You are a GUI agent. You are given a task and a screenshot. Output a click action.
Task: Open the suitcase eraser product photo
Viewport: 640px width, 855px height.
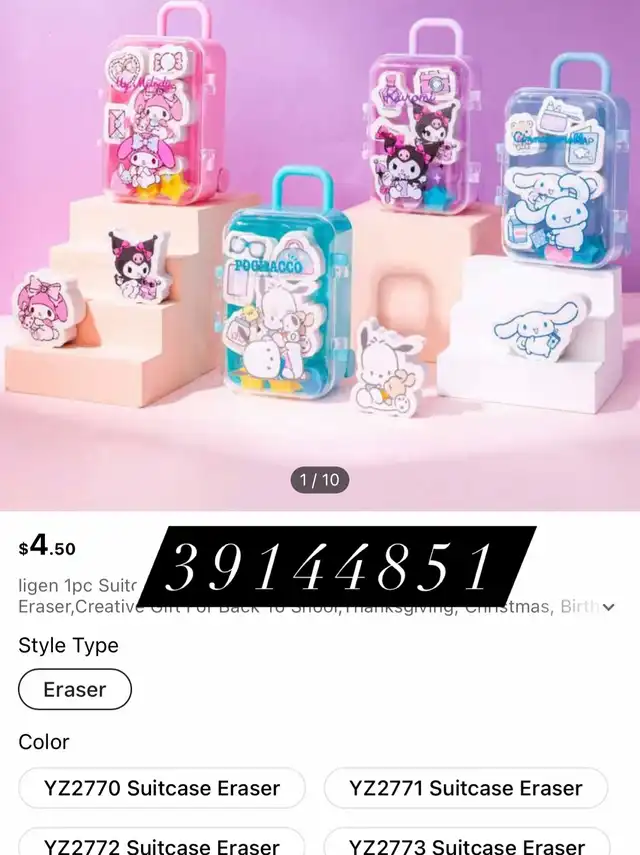click(x=320, y=250)
